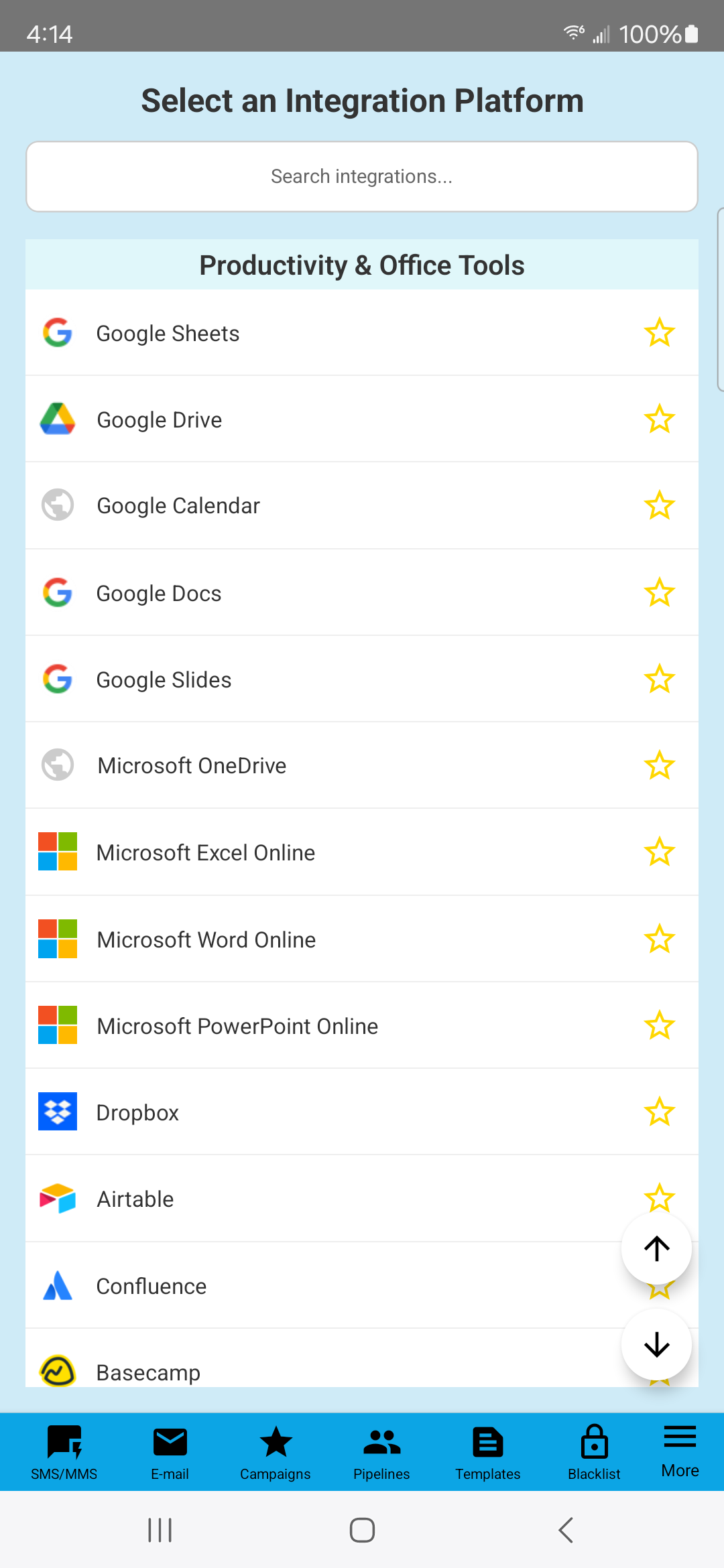Viewport: 724px width, 1568px height.
Task: Tap the down arrow floating button
Action: [657, 1345]
